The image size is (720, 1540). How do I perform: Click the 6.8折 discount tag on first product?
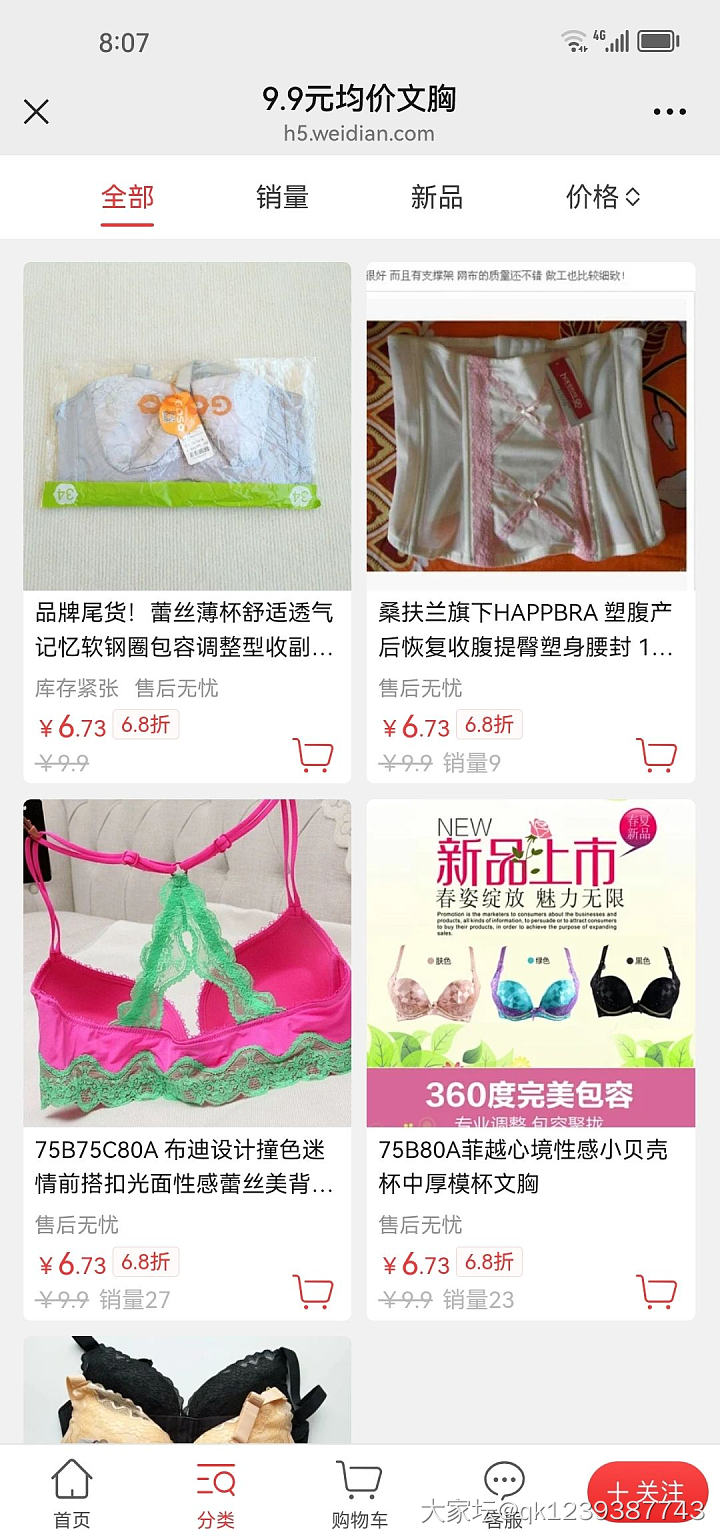tap(146, 725)
